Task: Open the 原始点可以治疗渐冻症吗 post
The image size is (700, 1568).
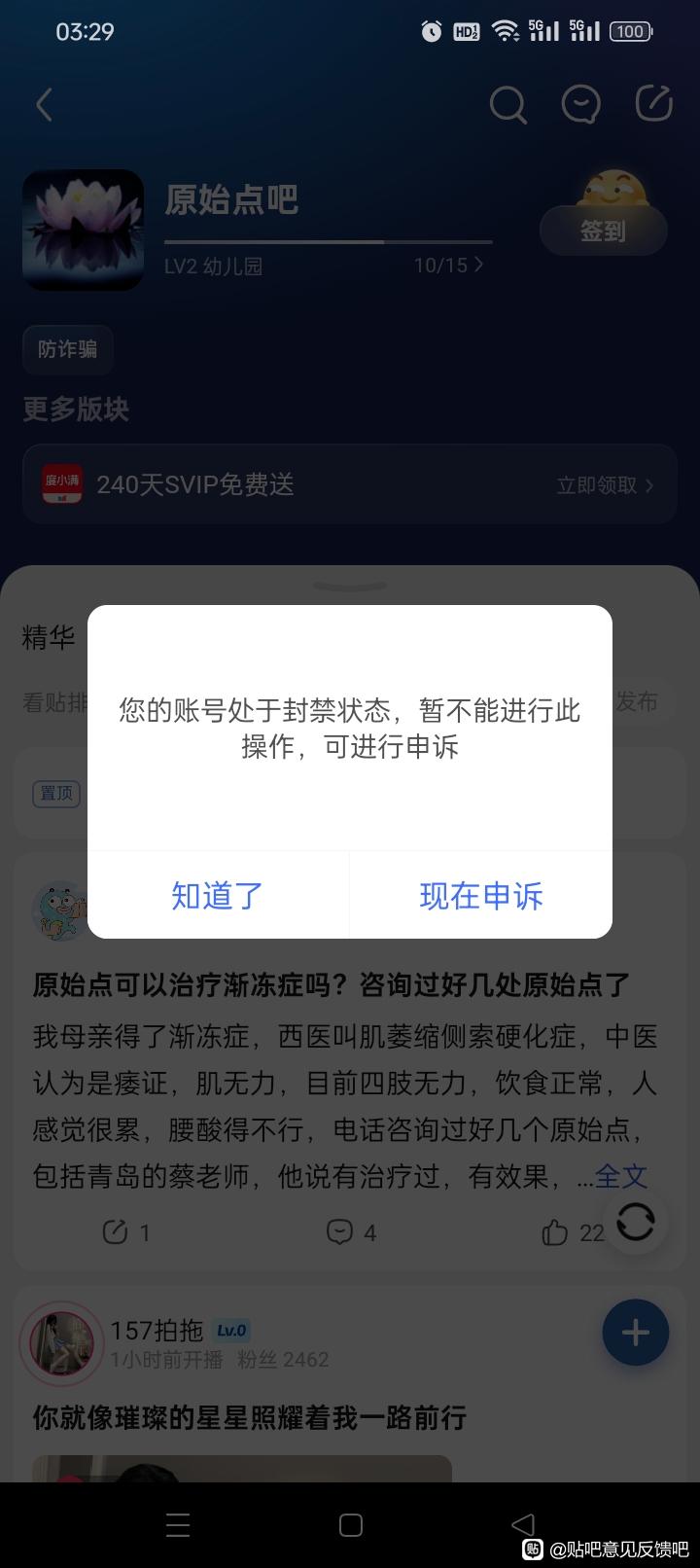Action: pyautogui.click(x=331, y=984)
